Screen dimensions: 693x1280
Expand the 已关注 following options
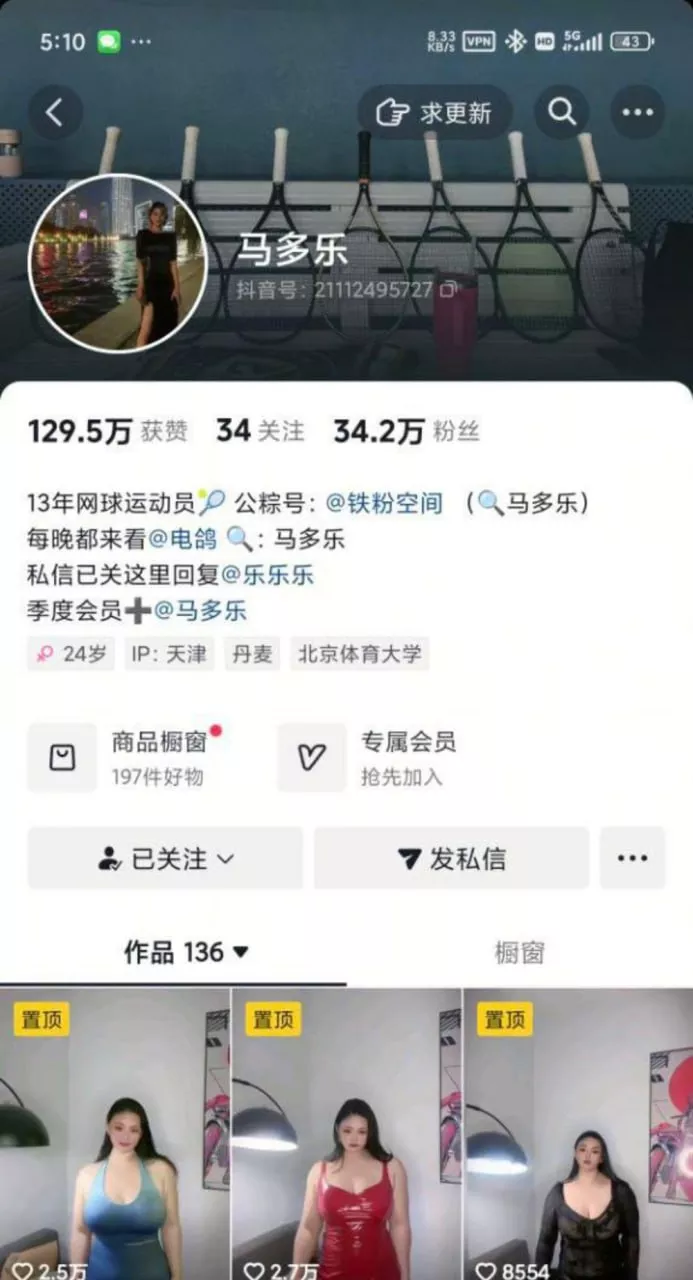point(165,858)
